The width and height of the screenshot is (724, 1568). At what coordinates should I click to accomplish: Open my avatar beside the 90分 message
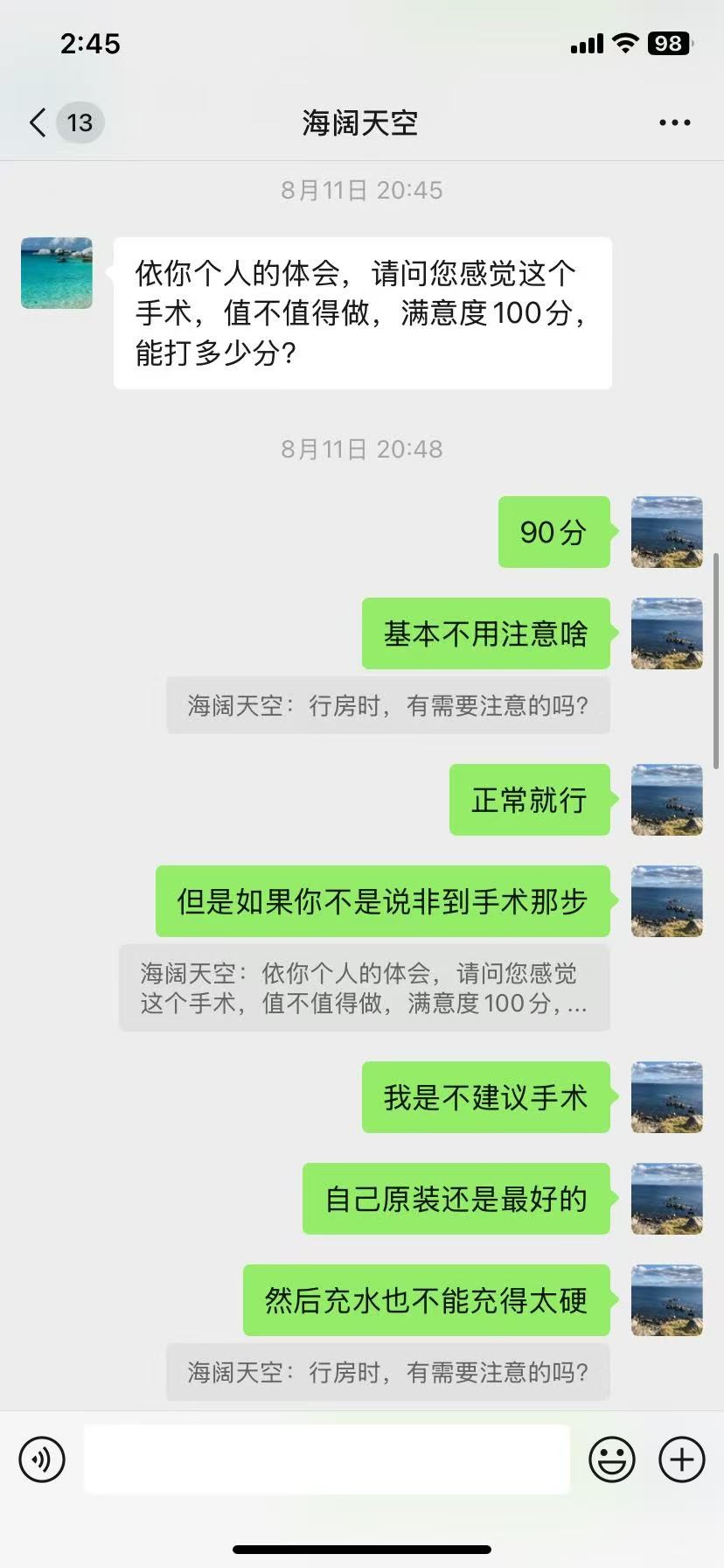(x=666, y=532)
